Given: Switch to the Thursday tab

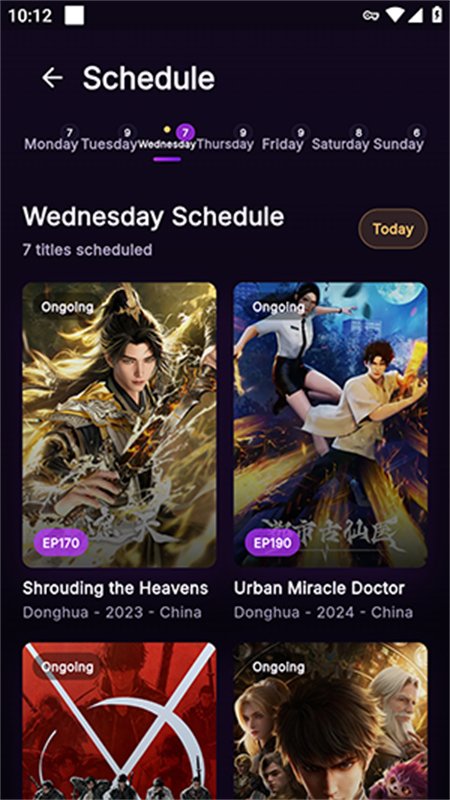Looking at the screenshot, I should click(225, 141).
